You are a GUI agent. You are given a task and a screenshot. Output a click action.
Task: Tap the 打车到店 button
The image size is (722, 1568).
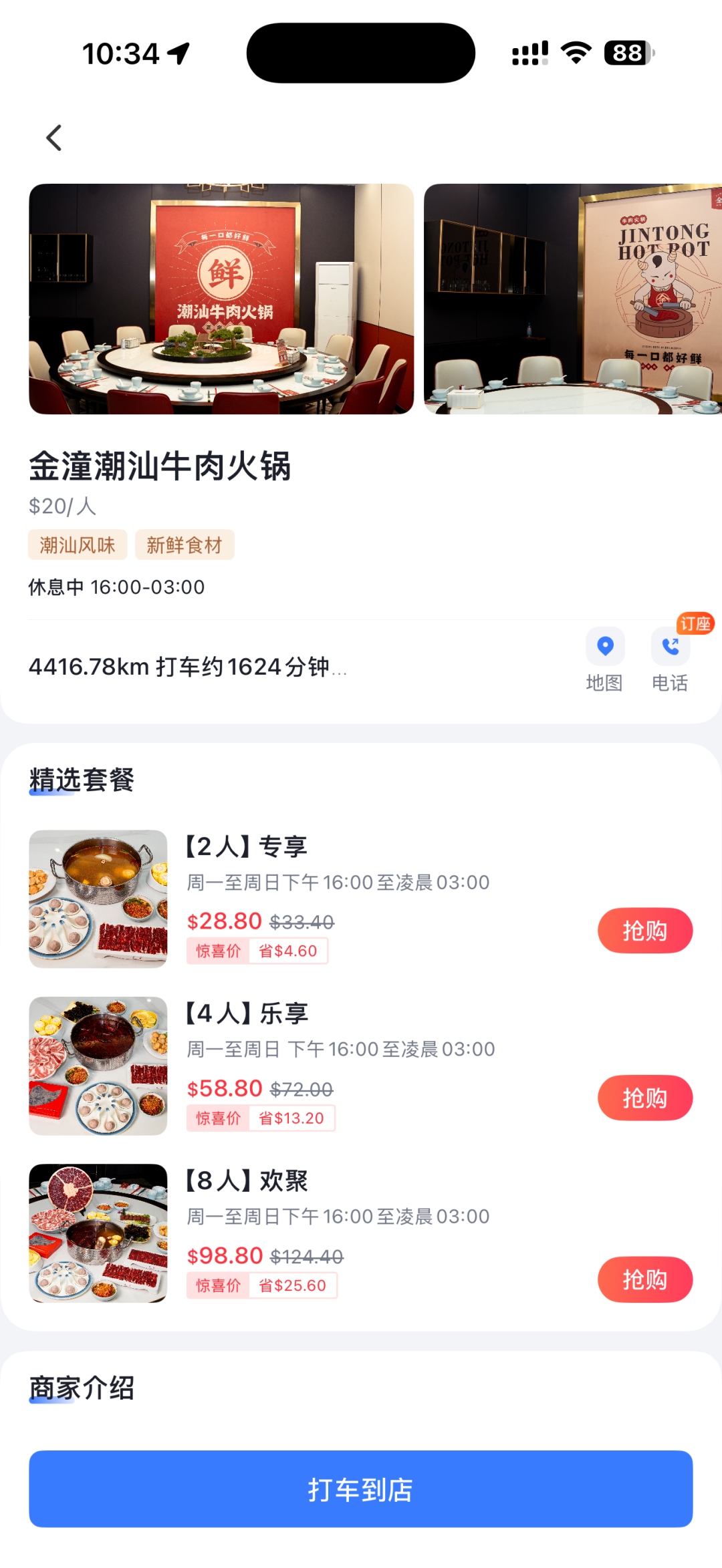tap(360, 1488)
